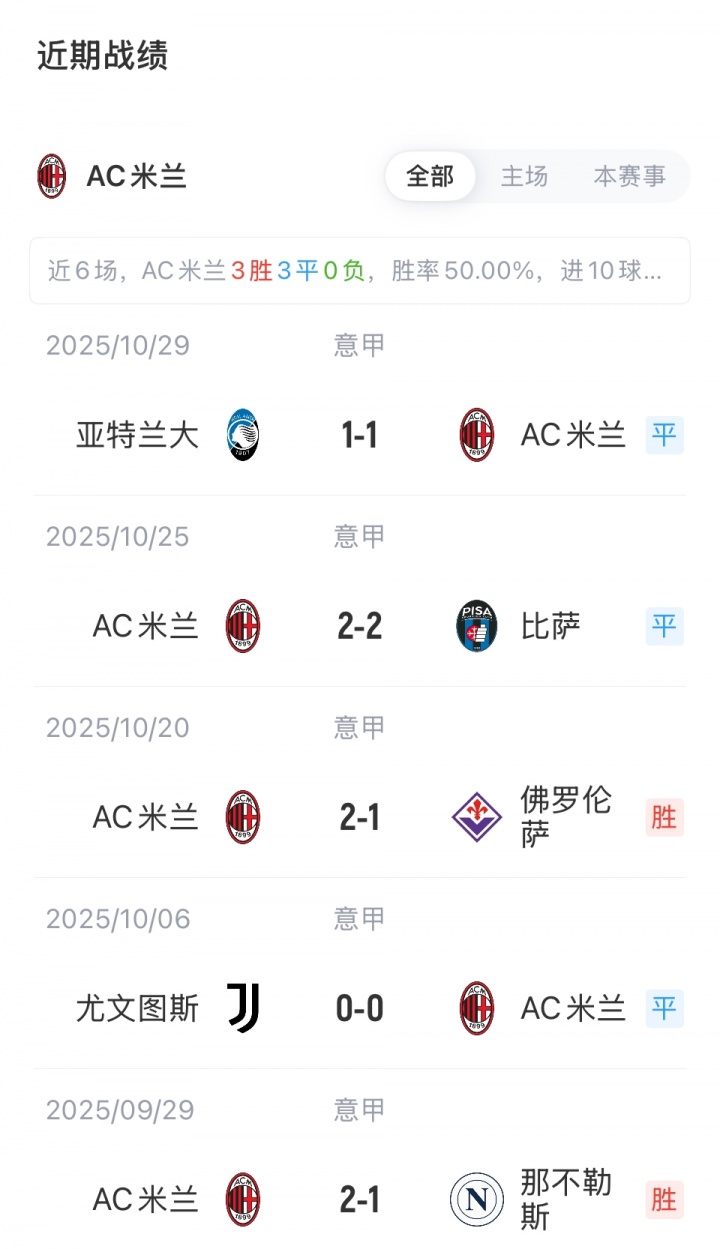
Task: Switch to the 全部 tab
Action: click(430, 177)
